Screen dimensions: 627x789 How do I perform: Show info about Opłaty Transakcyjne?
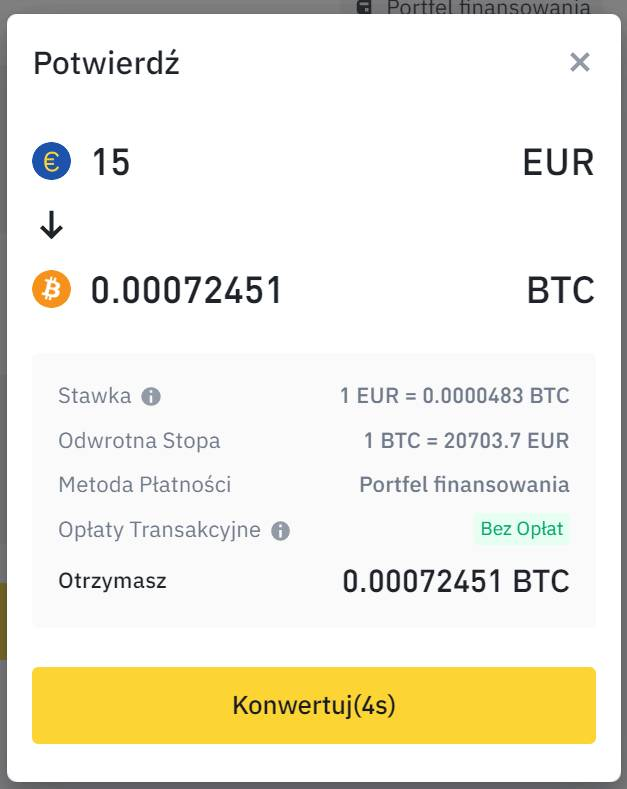click(x=281, y=531)
